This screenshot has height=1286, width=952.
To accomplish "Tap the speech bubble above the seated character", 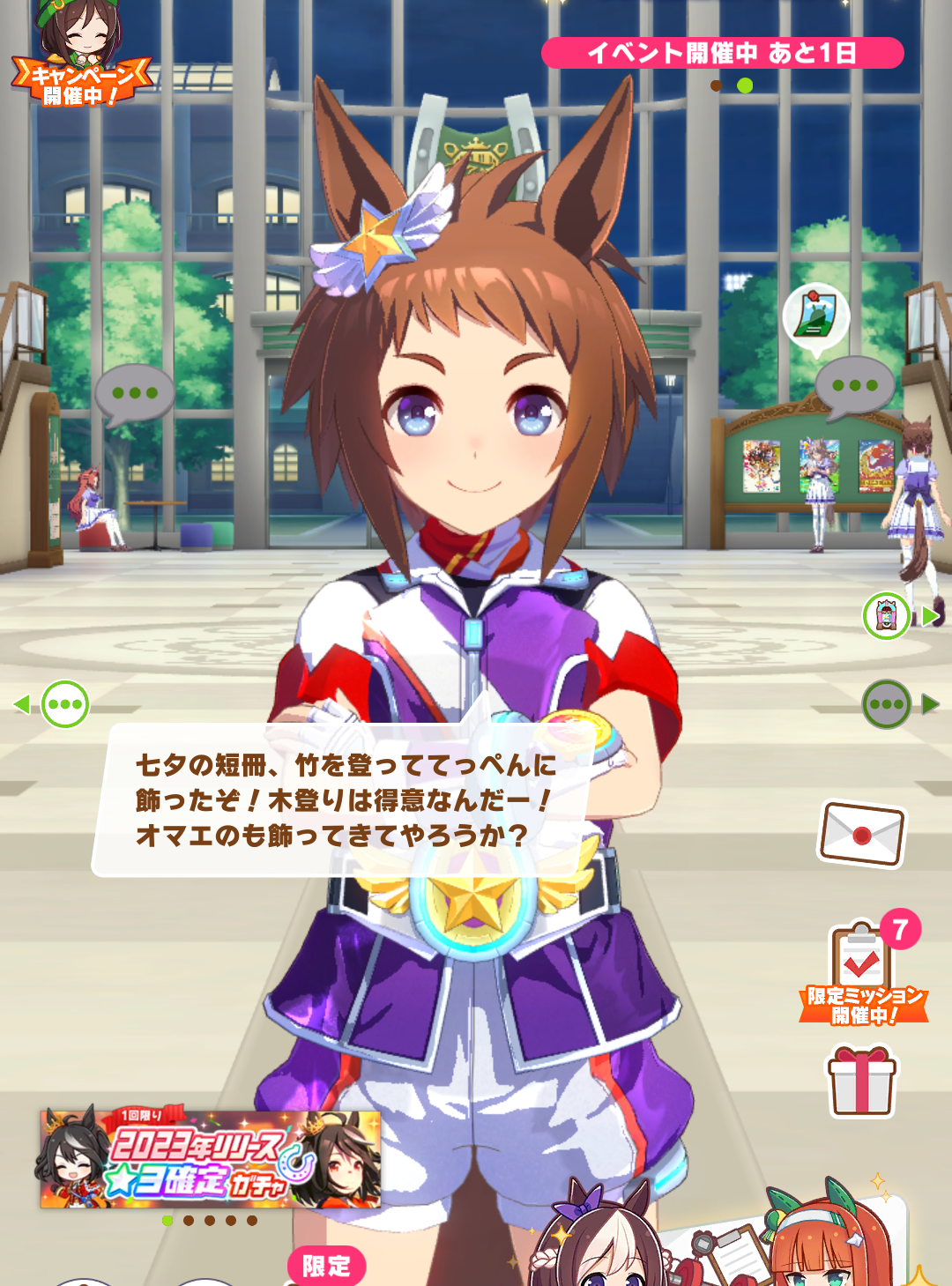I will (134, 393).
